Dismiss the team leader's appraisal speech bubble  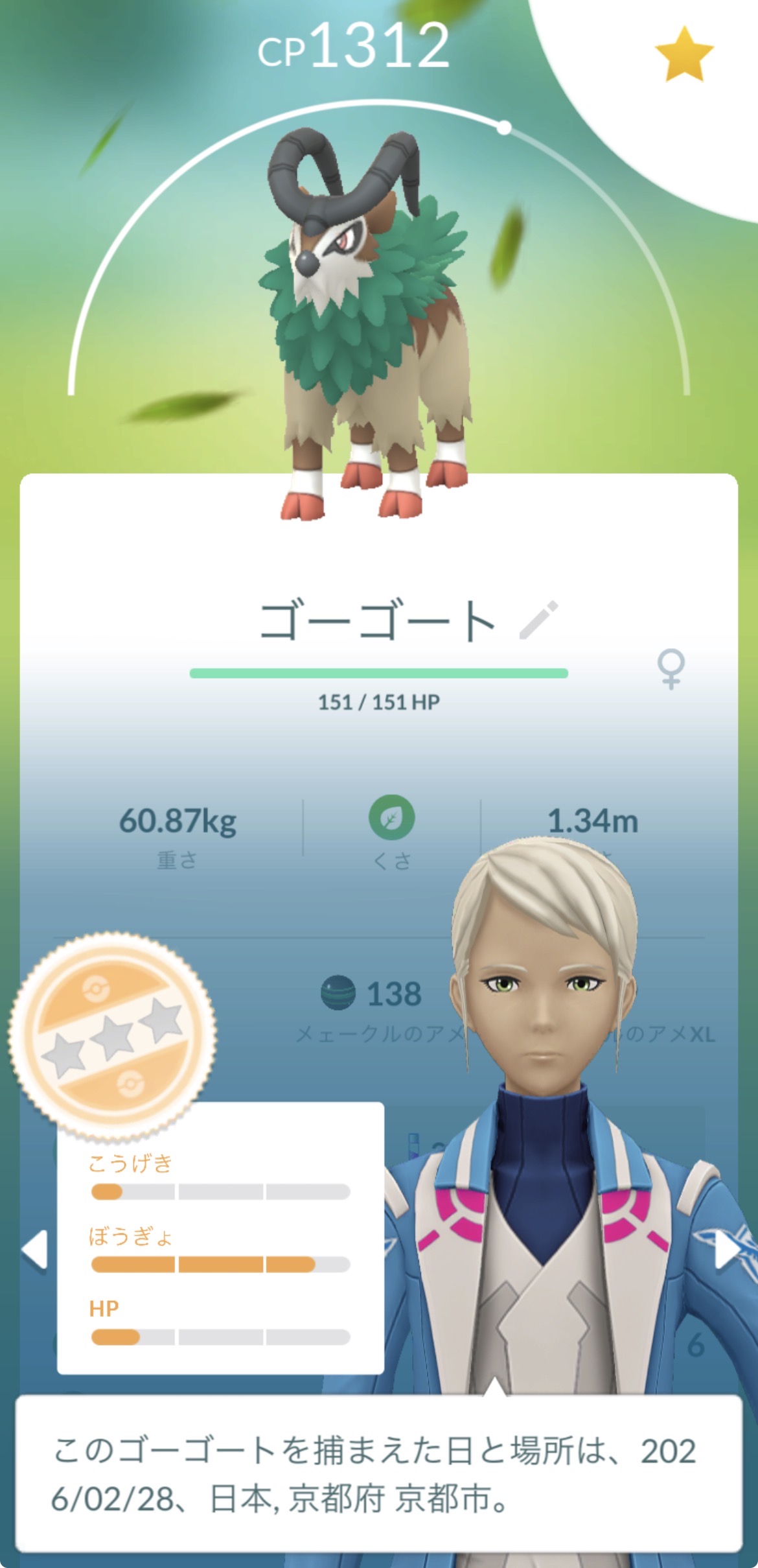378,1474
